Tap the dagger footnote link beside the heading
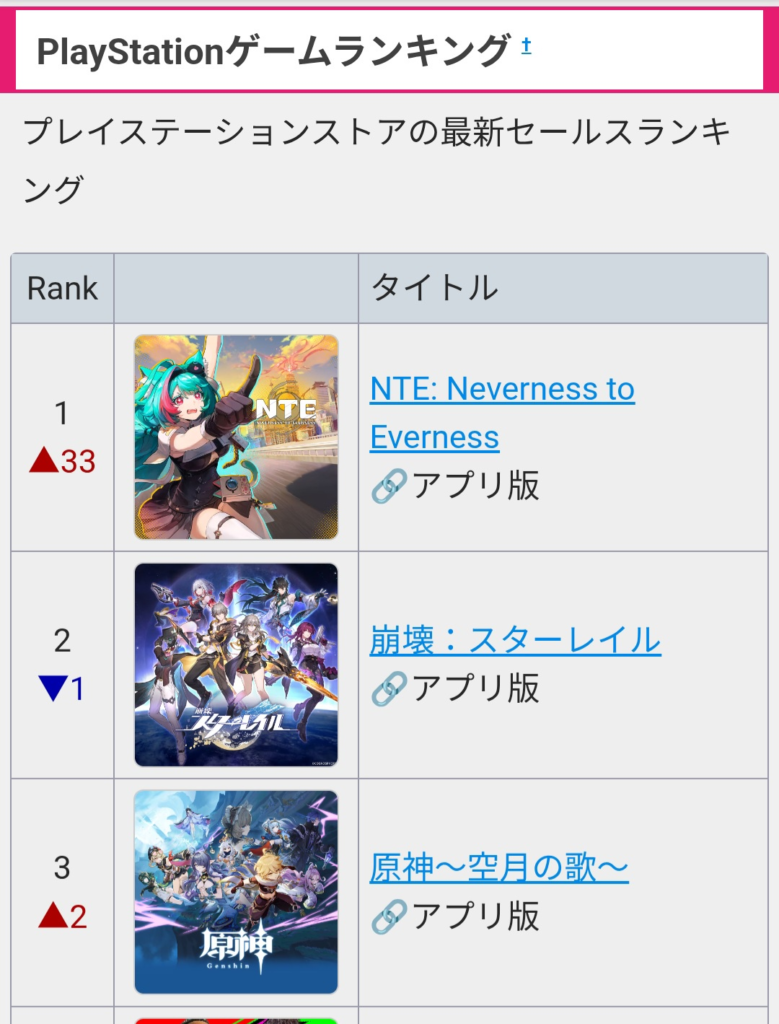 526,46
